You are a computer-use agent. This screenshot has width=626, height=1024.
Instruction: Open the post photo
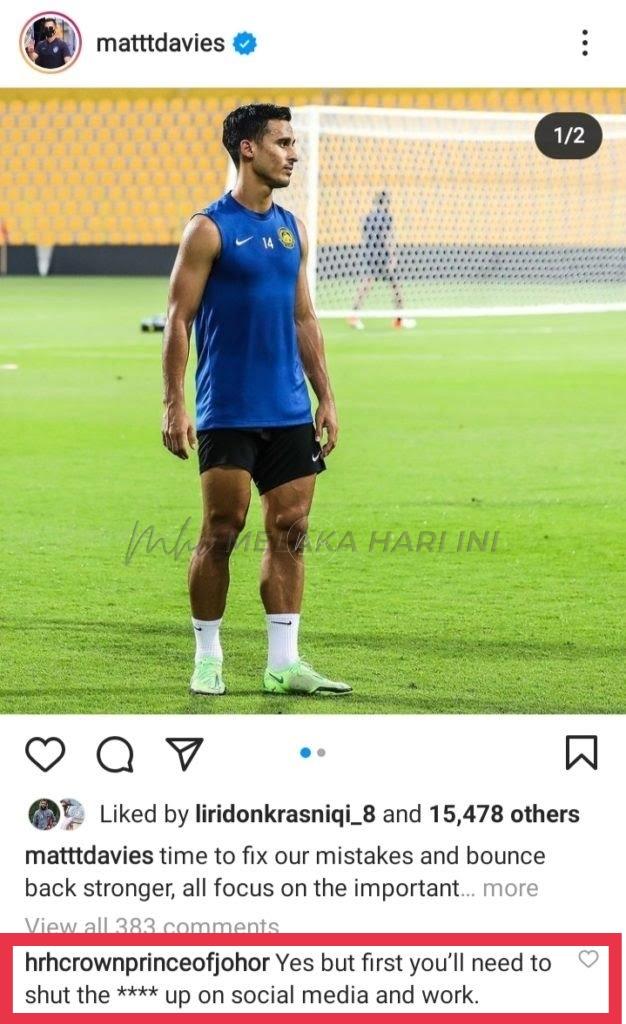[313, 400]
